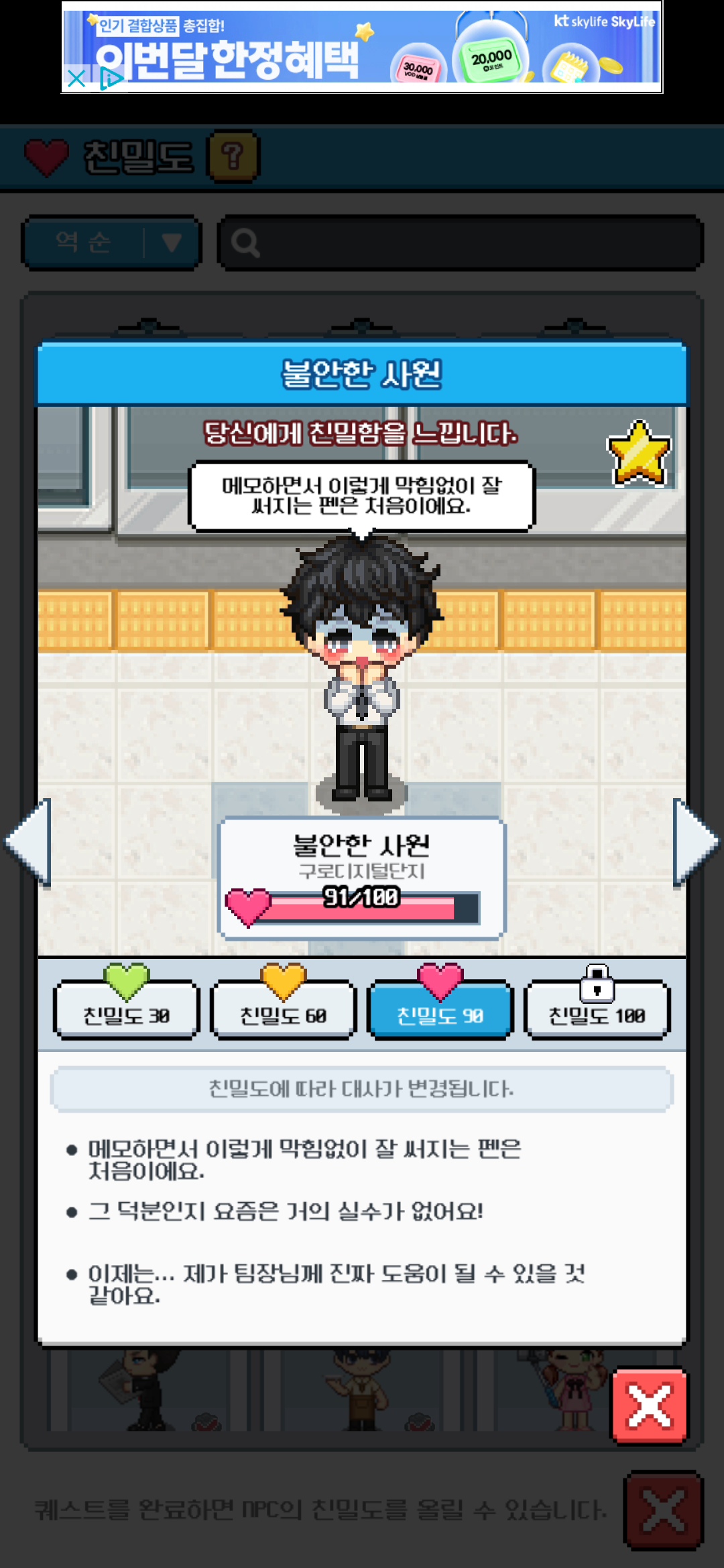This screenshot has height=1568, width=724.
Task: Close the 불안한 사원 popup with red X
Action: 649,1405
